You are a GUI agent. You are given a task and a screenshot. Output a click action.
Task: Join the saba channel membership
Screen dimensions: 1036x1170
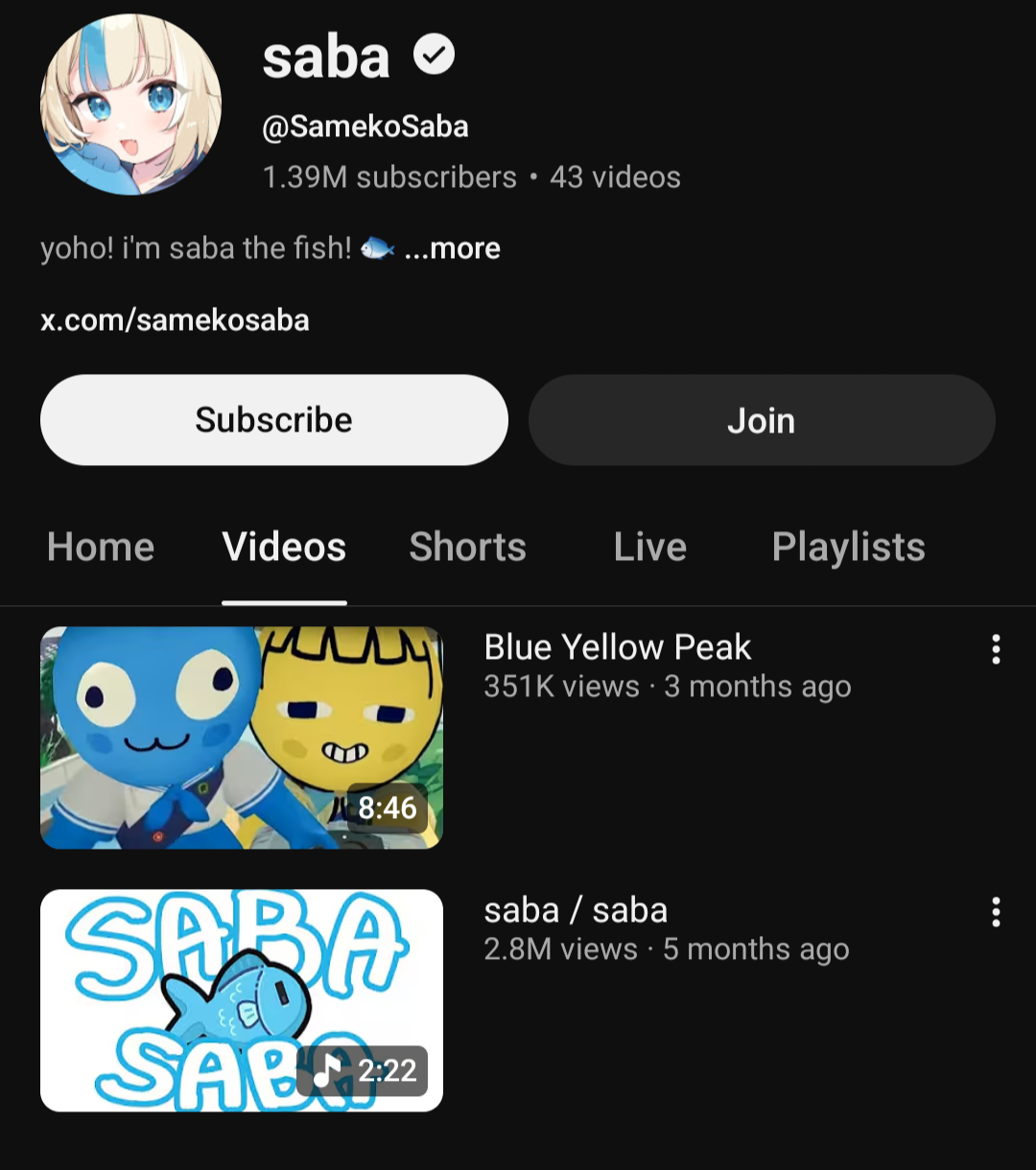[762, 420]
